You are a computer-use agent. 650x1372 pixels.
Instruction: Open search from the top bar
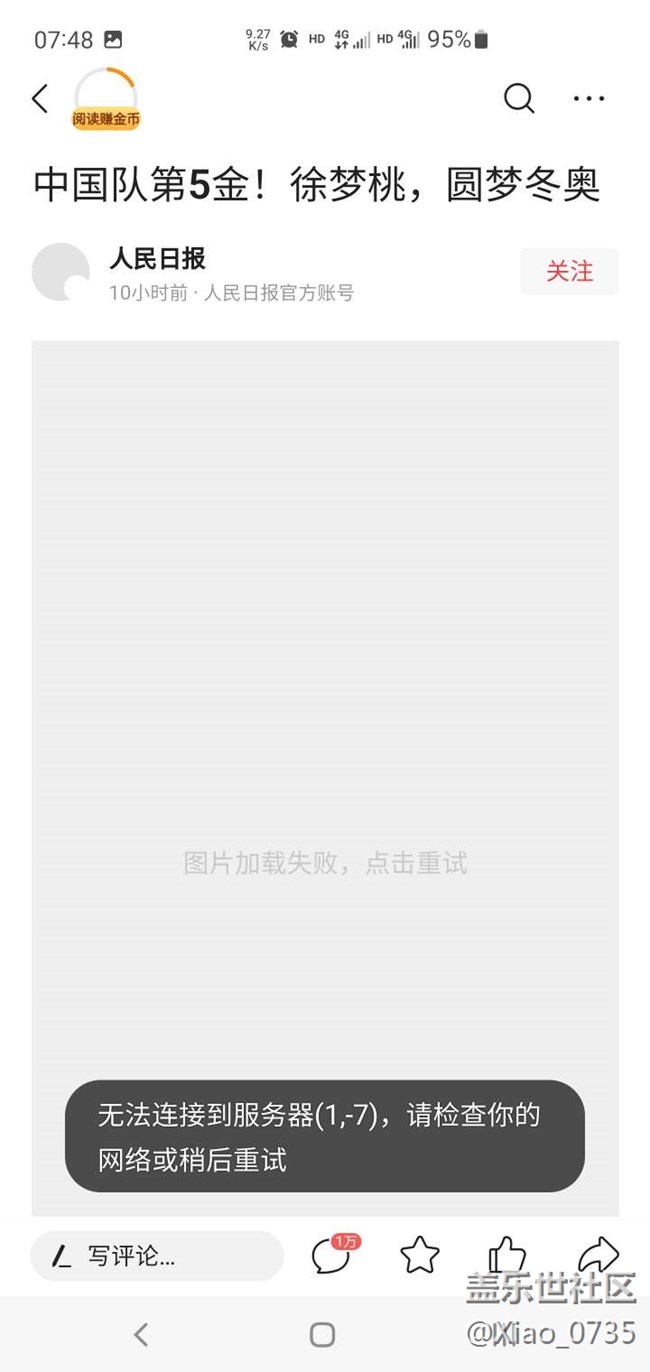[x=519, y=98]
